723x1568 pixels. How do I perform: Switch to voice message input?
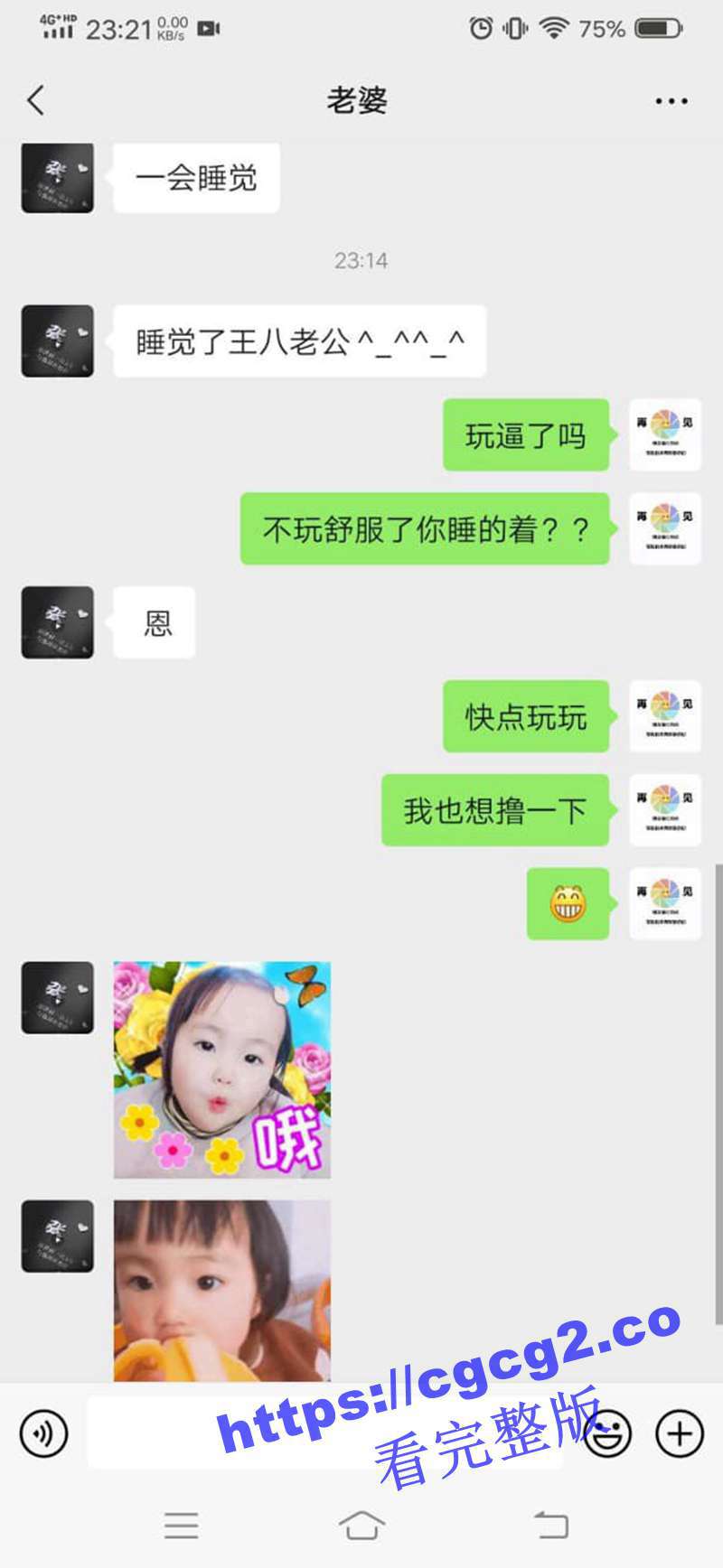click(43, 1433)
